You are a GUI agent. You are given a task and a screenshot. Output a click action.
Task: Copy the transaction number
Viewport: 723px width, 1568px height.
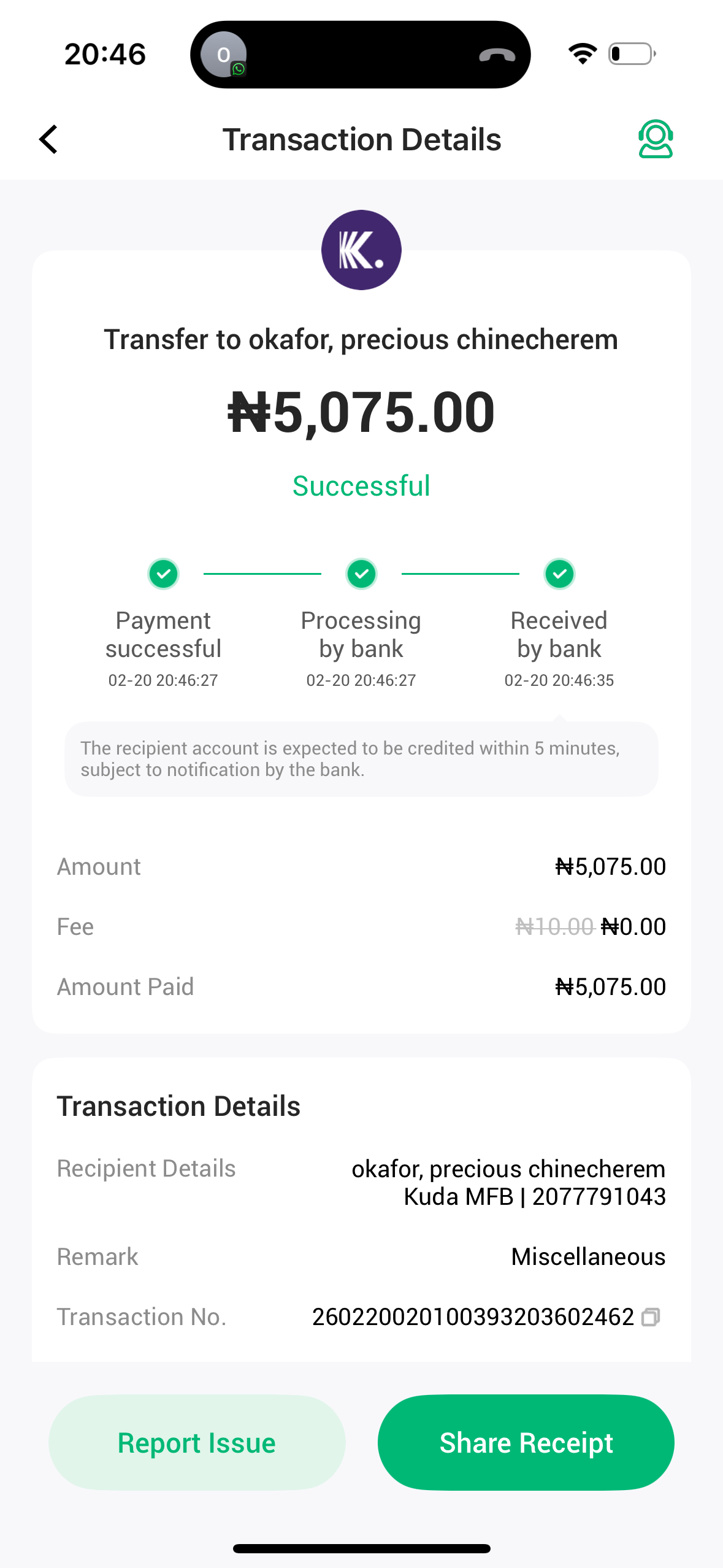tap(650, 1317)
